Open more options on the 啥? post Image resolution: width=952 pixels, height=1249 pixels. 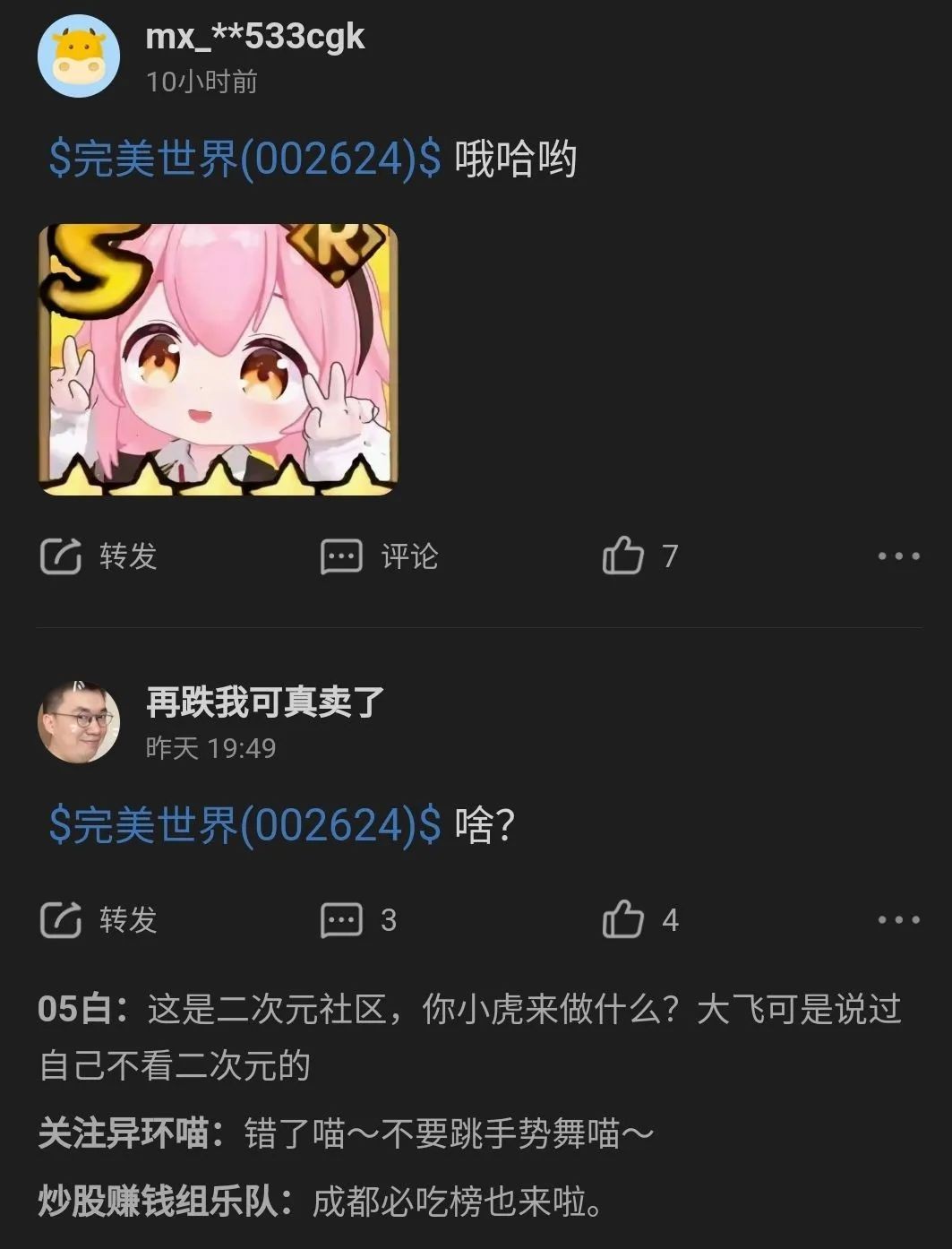(898, 920)
